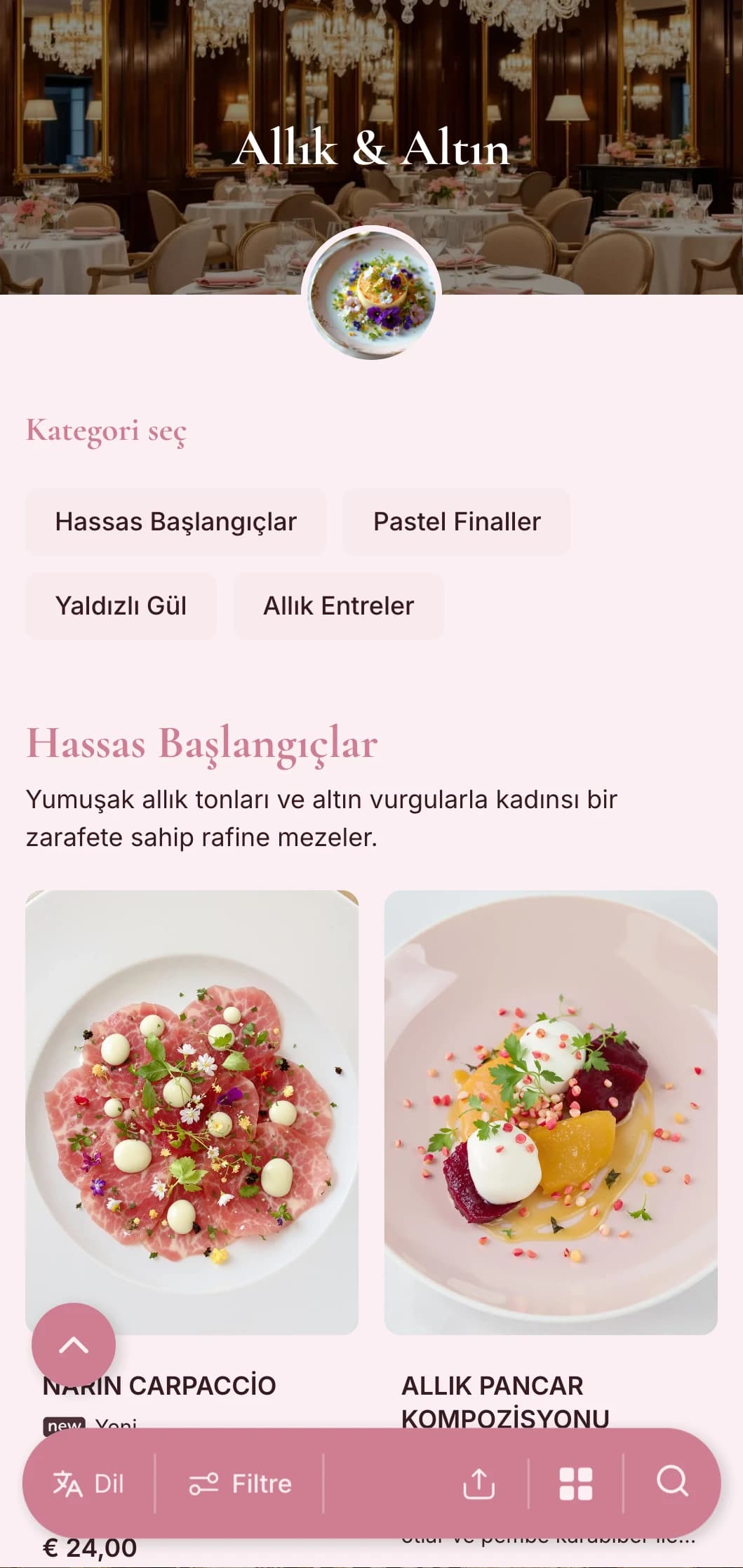Open the menu search
Screen dimensions: 743x1568
coord(672,1482)
